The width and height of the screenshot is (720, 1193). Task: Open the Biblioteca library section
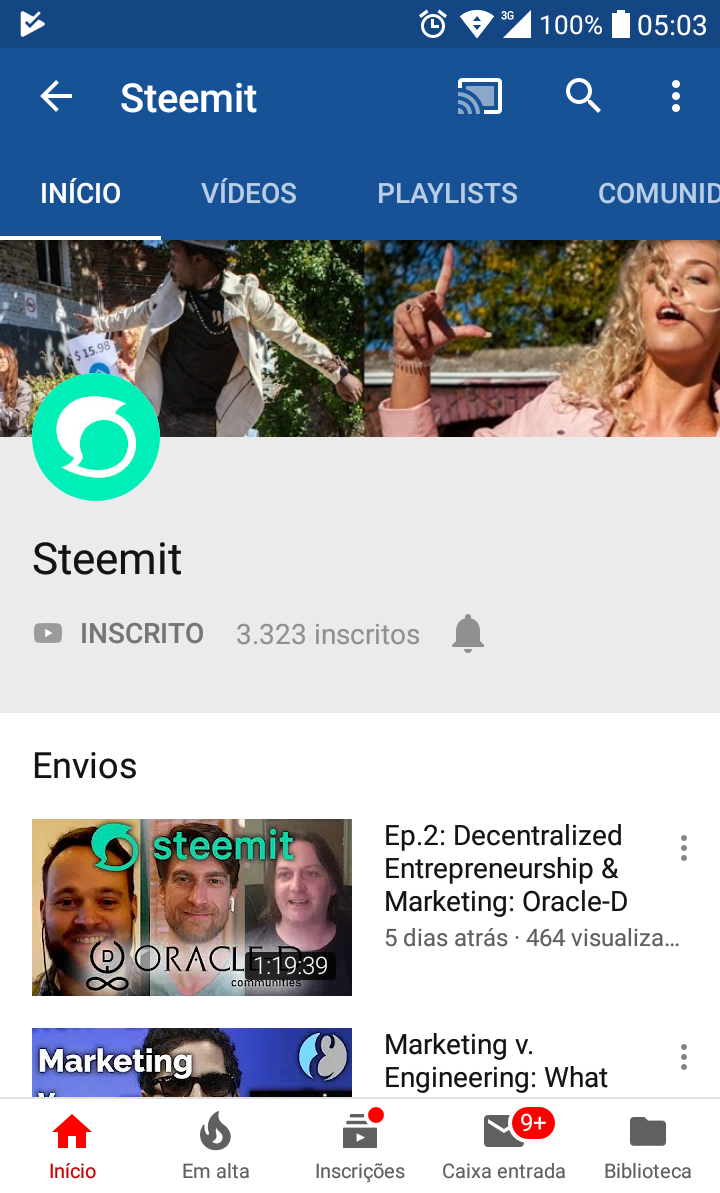click(x=647, y=1148)
